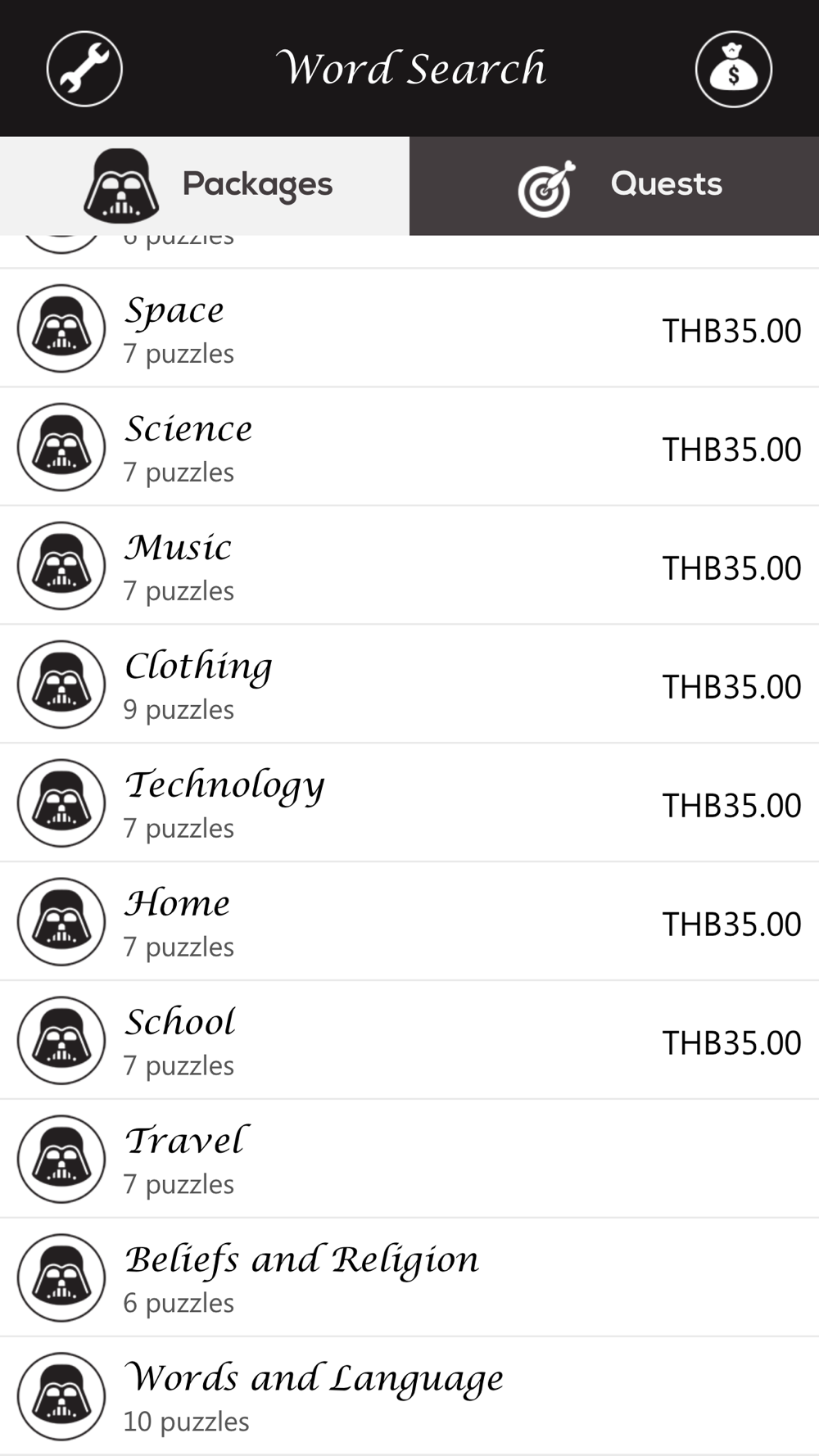Open the money bag store icon
819x1456 pixels.
(x=734, y=69)
